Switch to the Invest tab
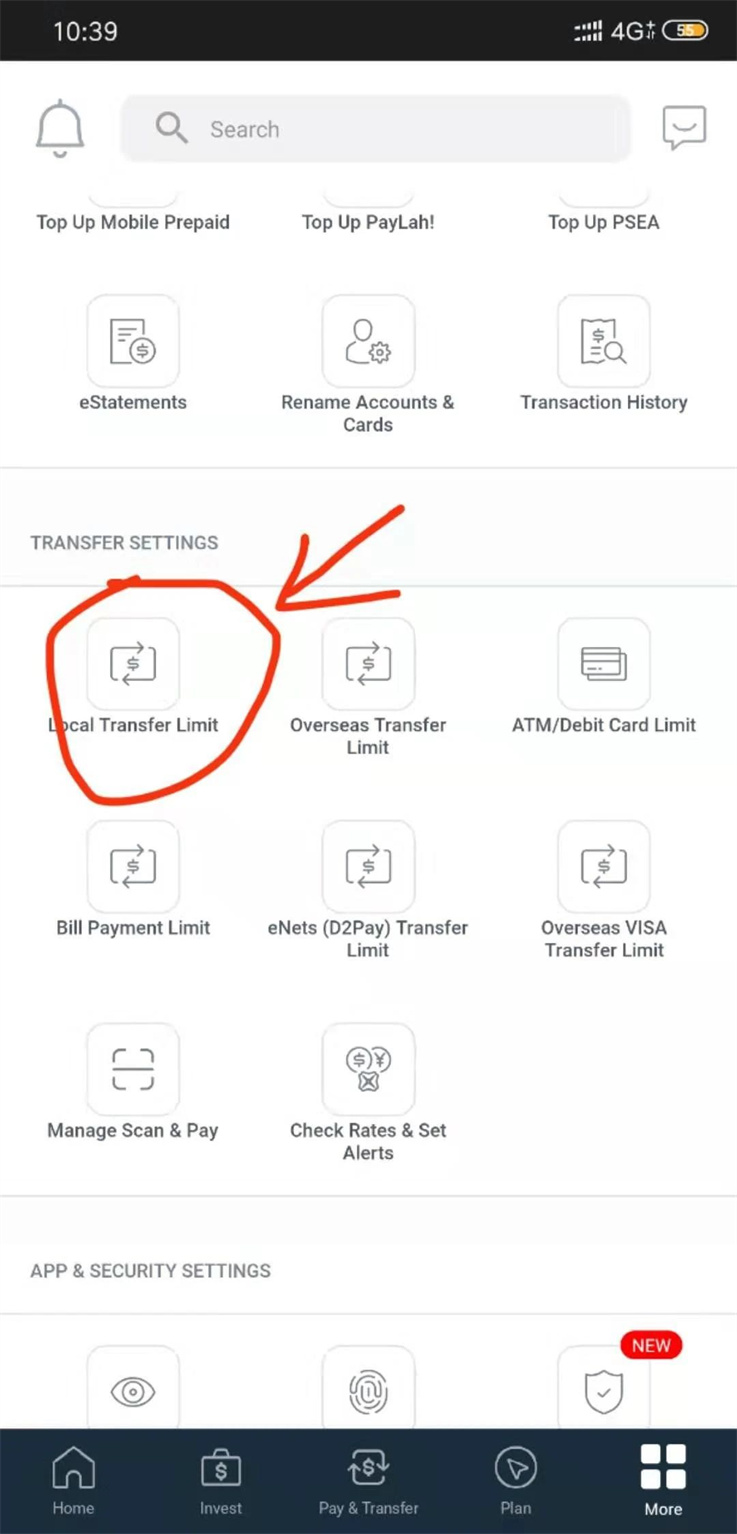The height and width of the screenshot is (1534, 737). 221,1482
